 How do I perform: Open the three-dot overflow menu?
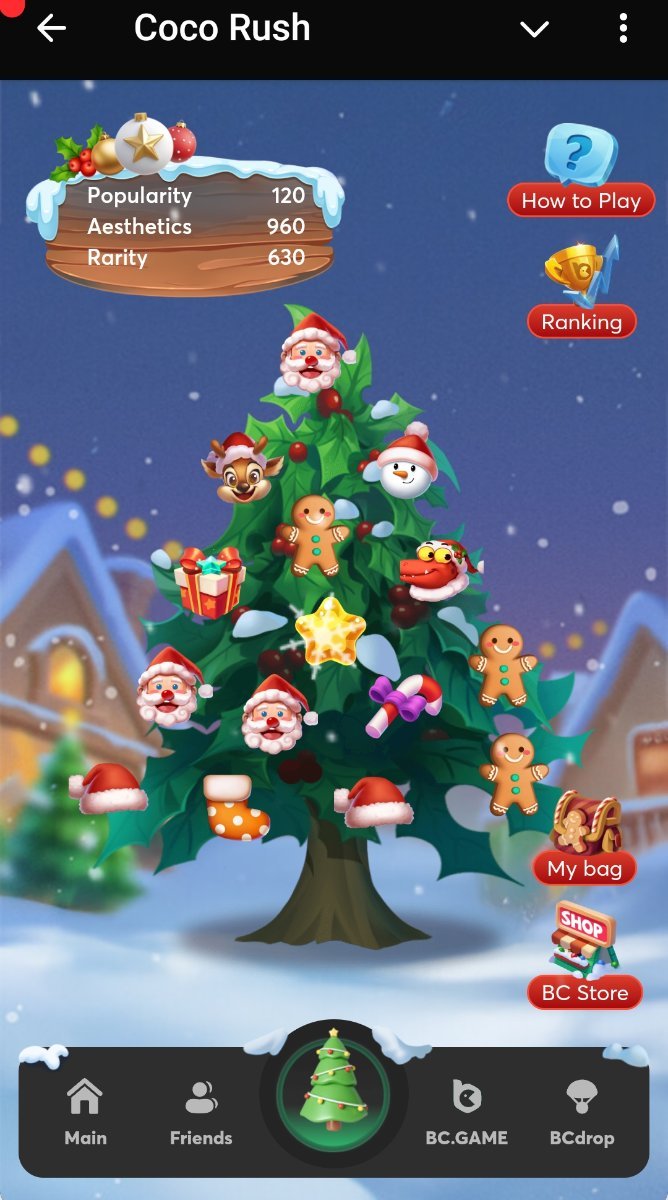point(623,29)
